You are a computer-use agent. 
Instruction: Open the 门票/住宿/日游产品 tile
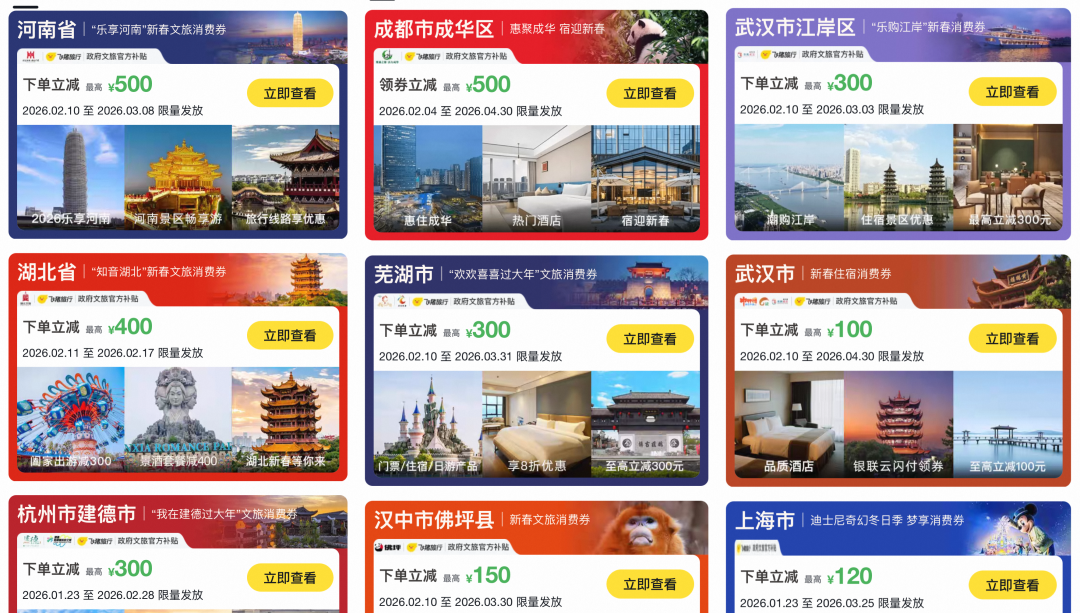427,423
